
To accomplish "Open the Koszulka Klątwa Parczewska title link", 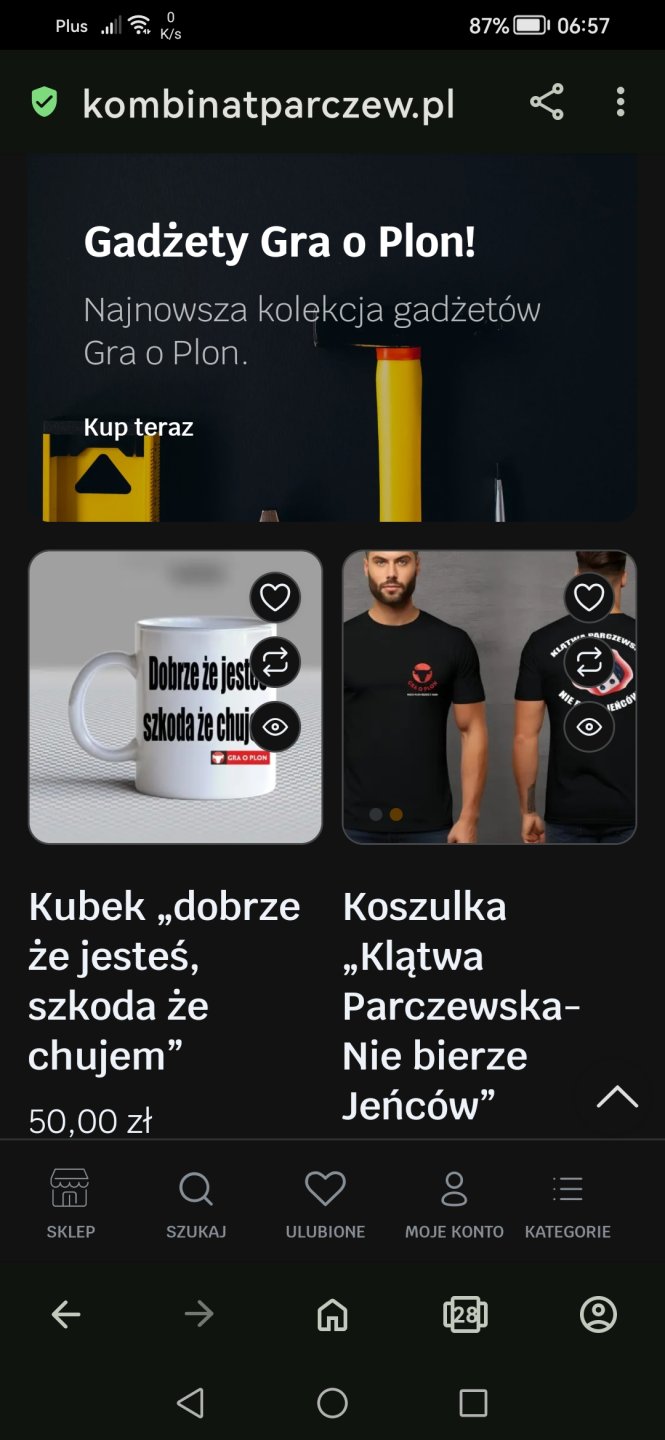I will coord(460,1005).
